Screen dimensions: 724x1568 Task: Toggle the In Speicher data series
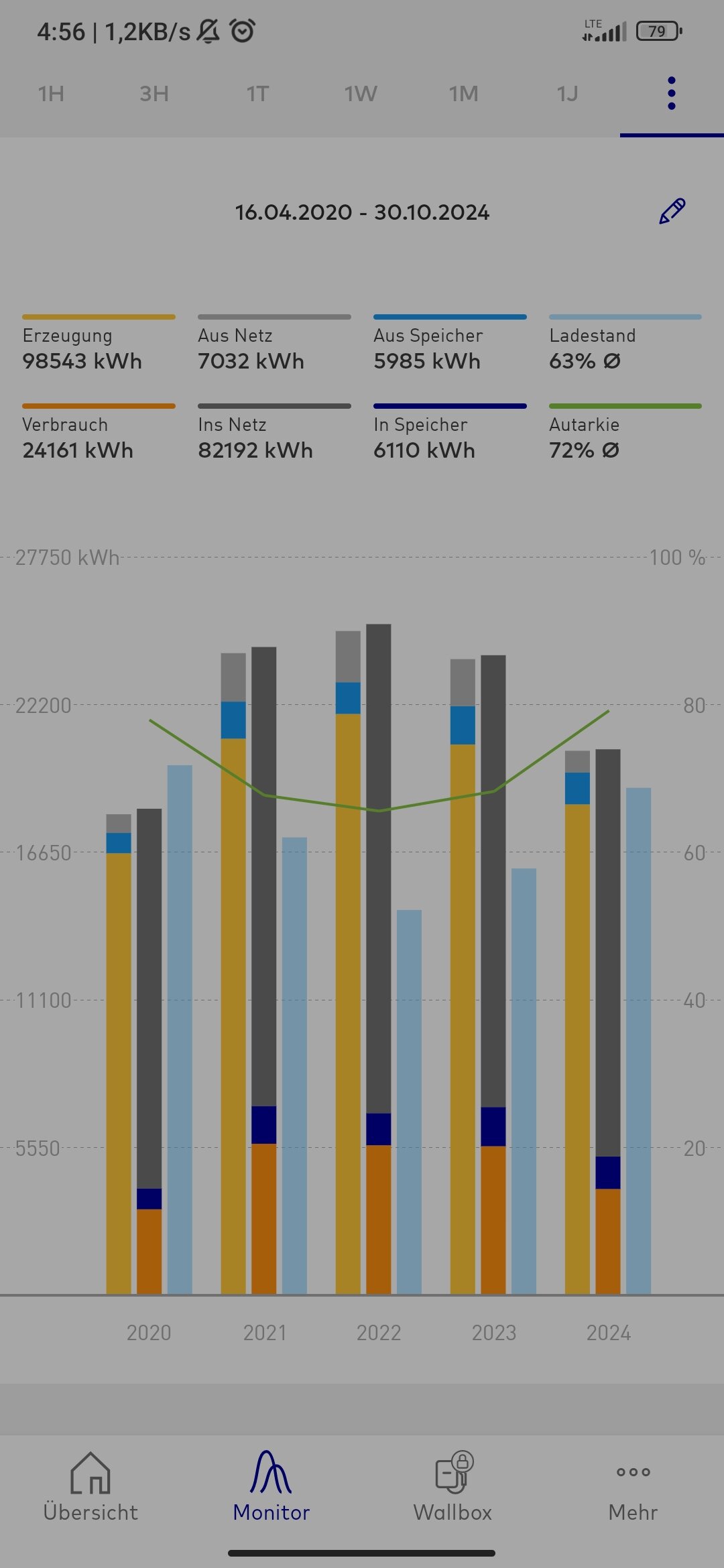point(449,434)
